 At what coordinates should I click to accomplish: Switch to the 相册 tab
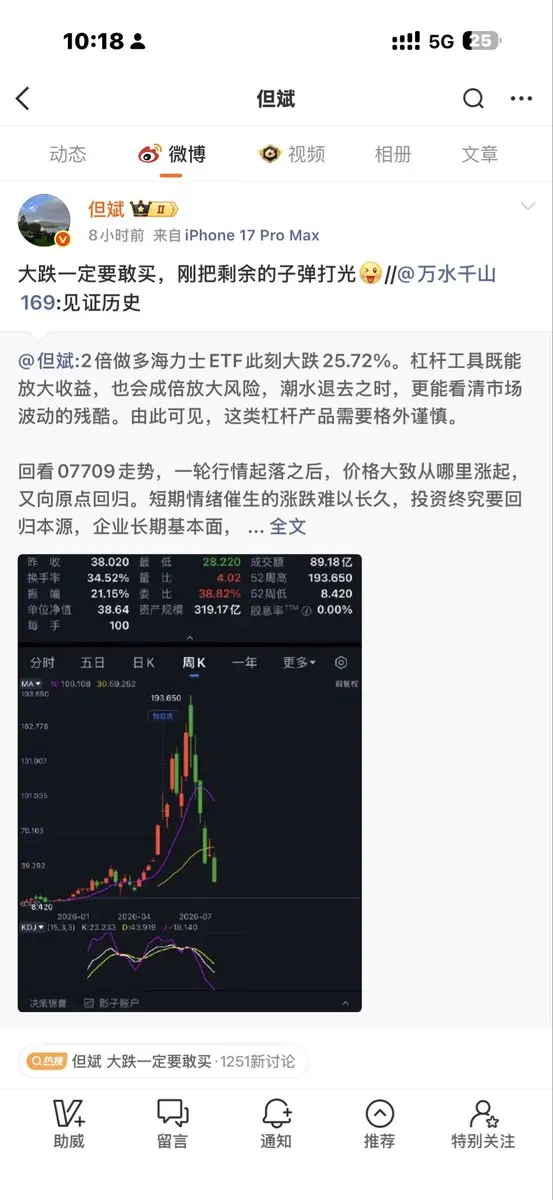point(393,154)
